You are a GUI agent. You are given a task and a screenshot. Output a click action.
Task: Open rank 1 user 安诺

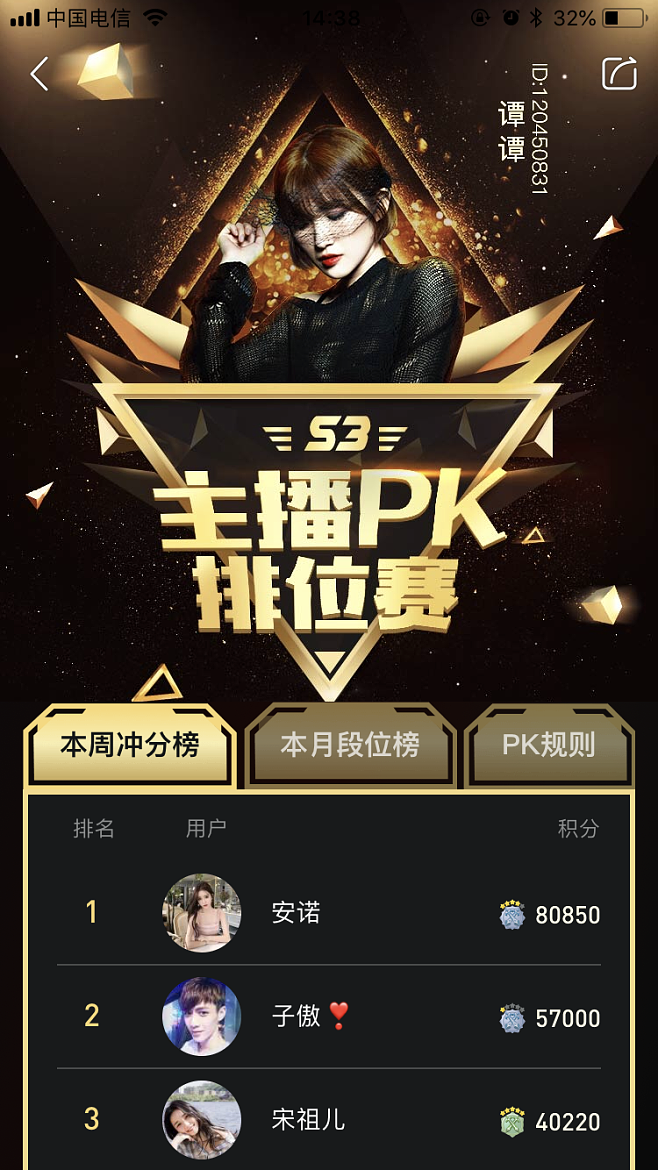point(295,913)
